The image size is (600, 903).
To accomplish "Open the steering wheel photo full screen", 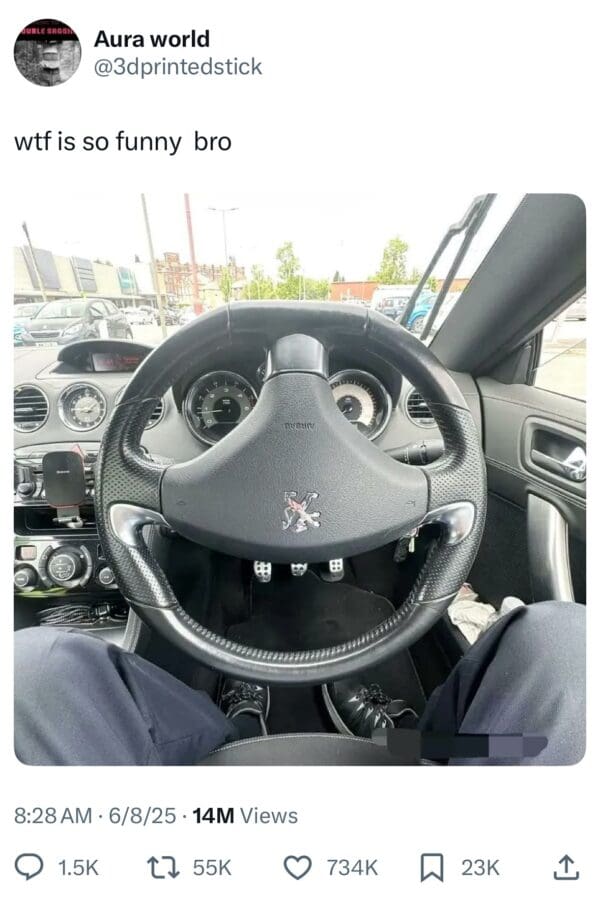I will [300, 478].
